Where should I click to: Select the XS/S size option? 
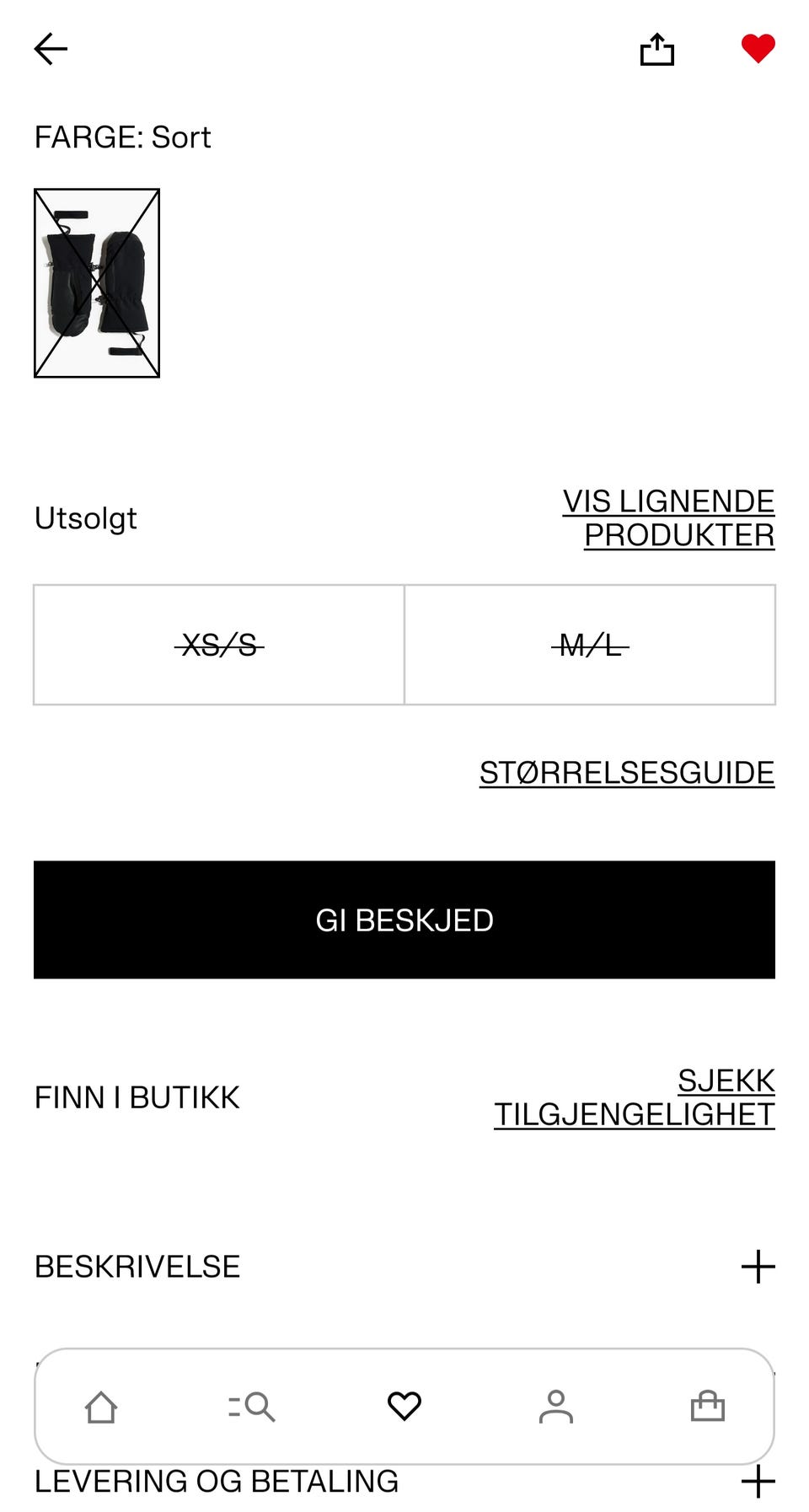[x=217, y=644]
